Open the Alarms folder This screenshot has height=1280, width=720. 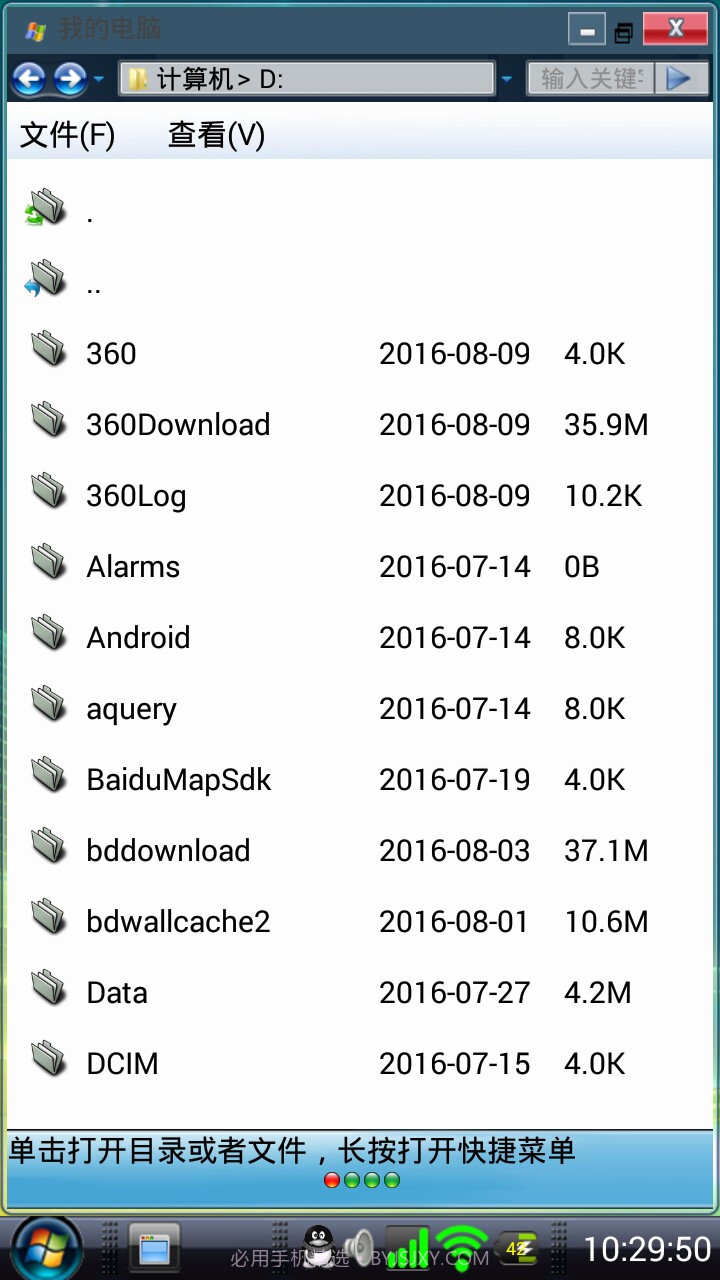coord(133,567)
